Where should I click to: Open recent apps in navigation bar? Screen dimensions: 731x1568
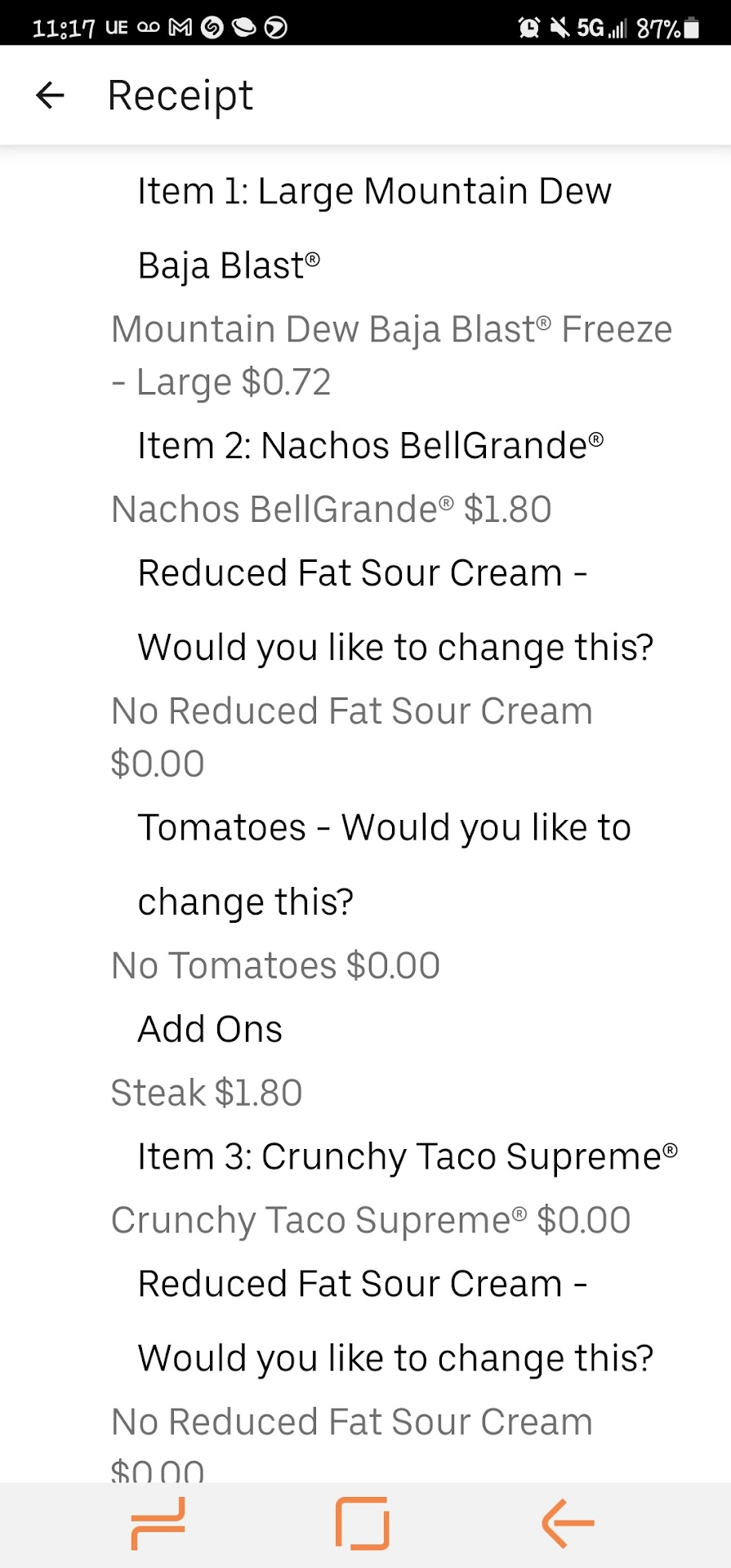pos(158,1523)
